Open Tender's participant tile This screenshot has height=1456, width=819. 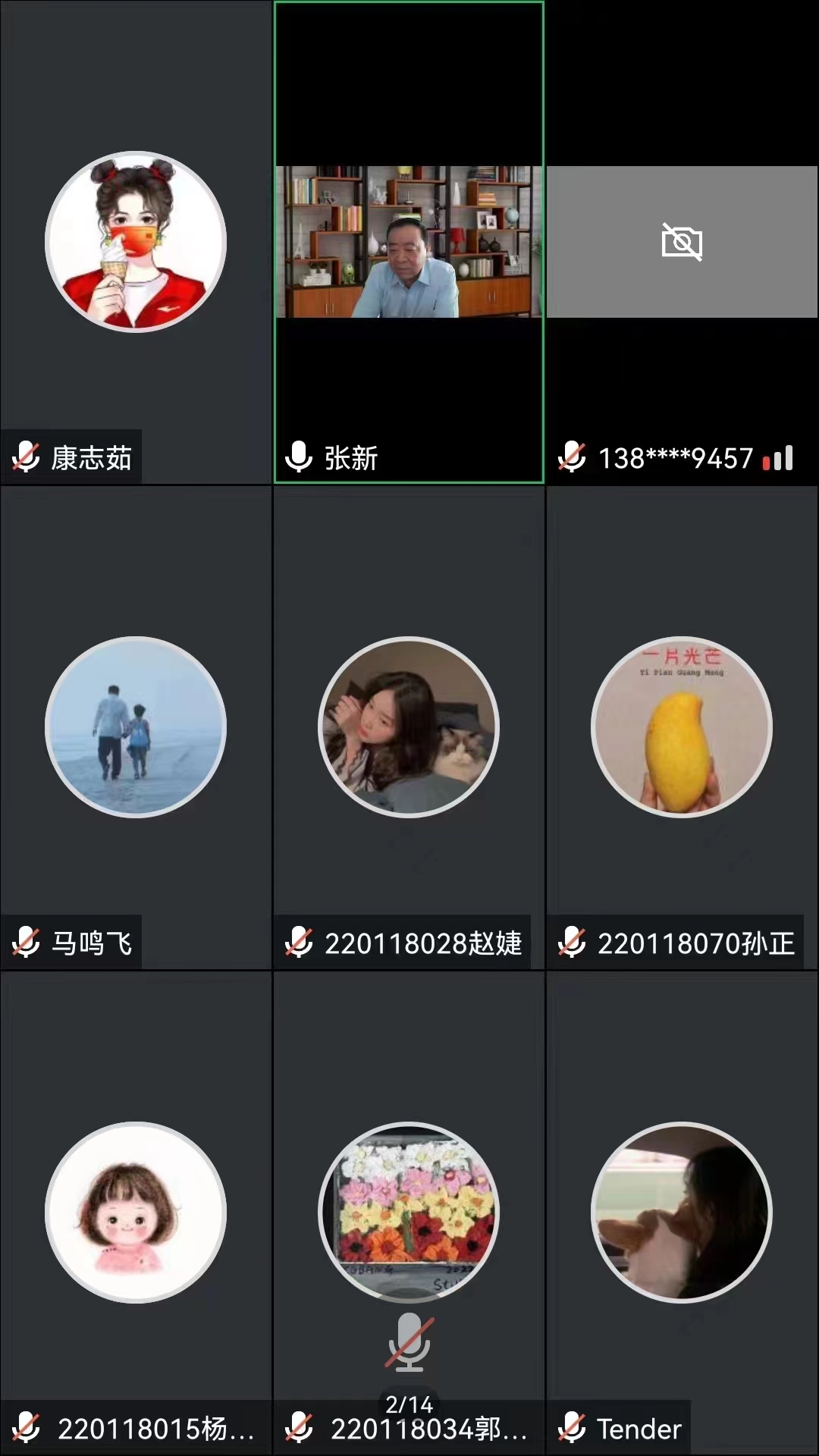pos(682,1212)
